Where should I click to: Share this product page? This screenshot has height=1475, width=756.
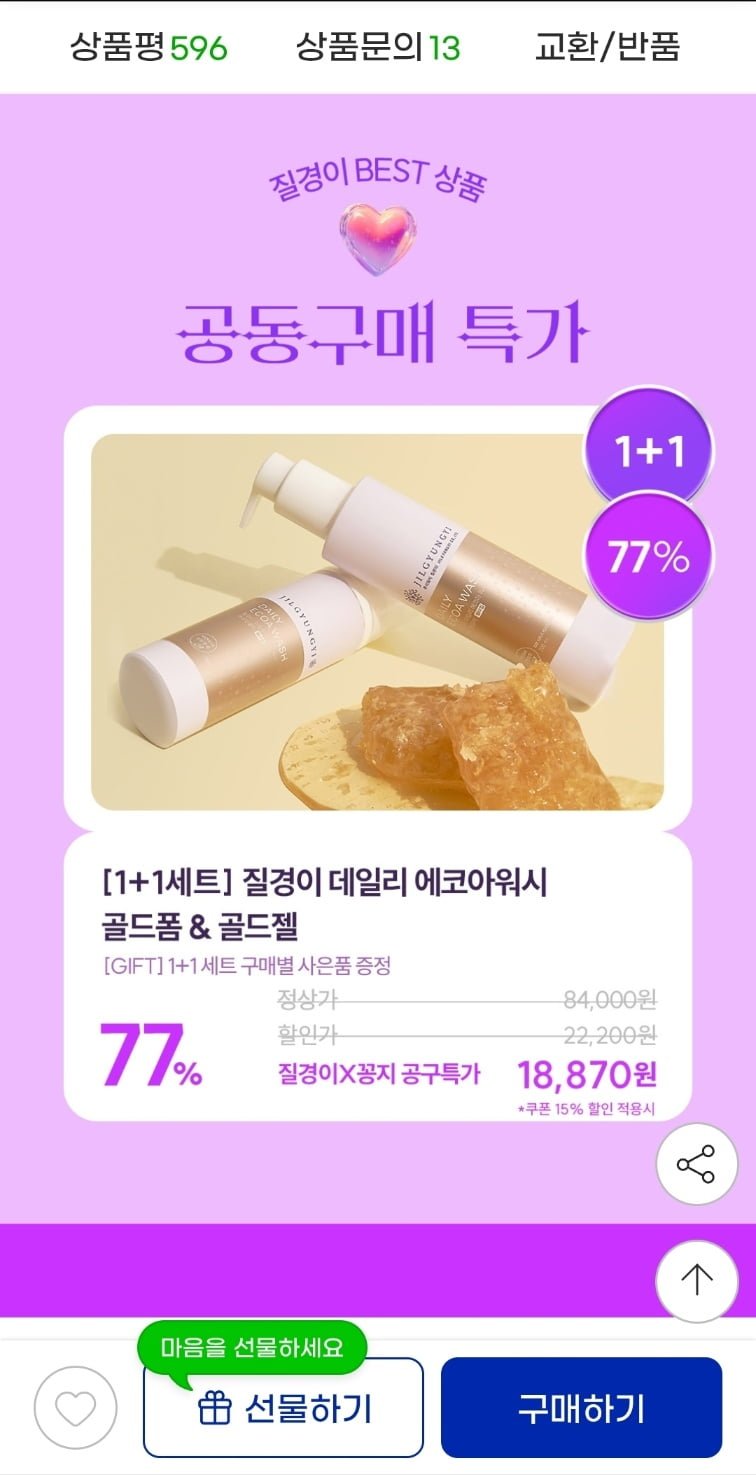(x=696, y=1165)
